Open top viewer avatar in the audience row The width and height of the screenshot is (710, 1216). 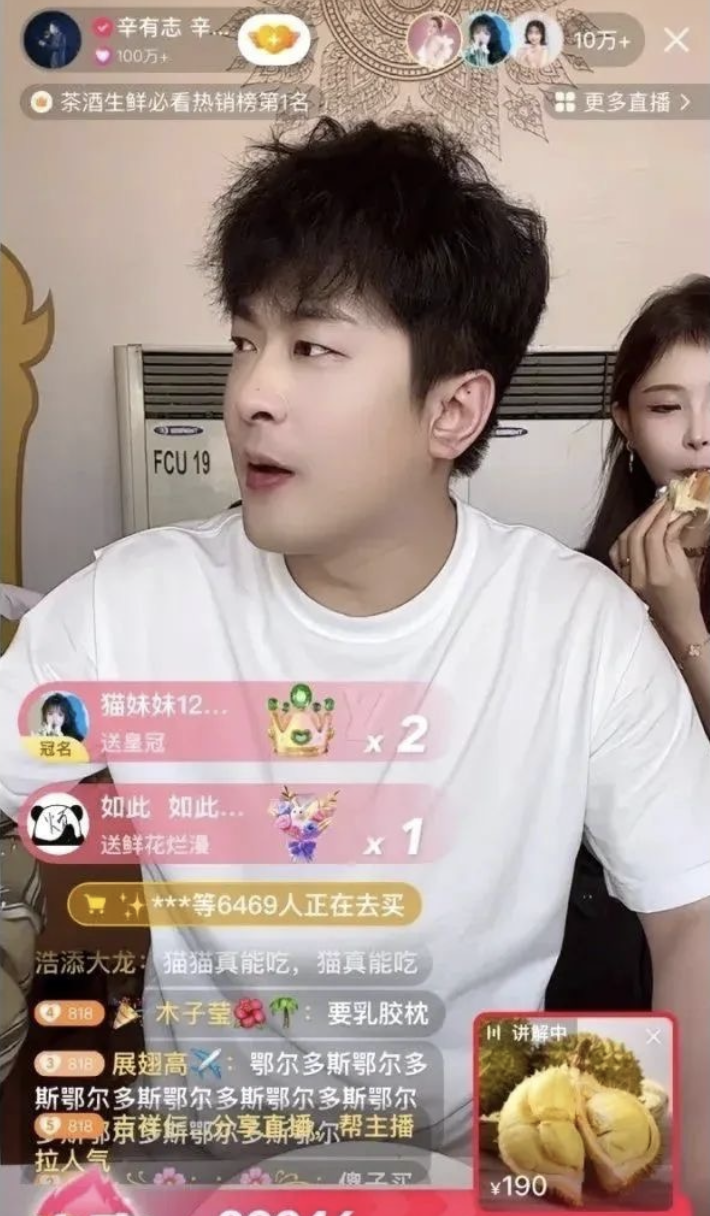pos(434,41)
